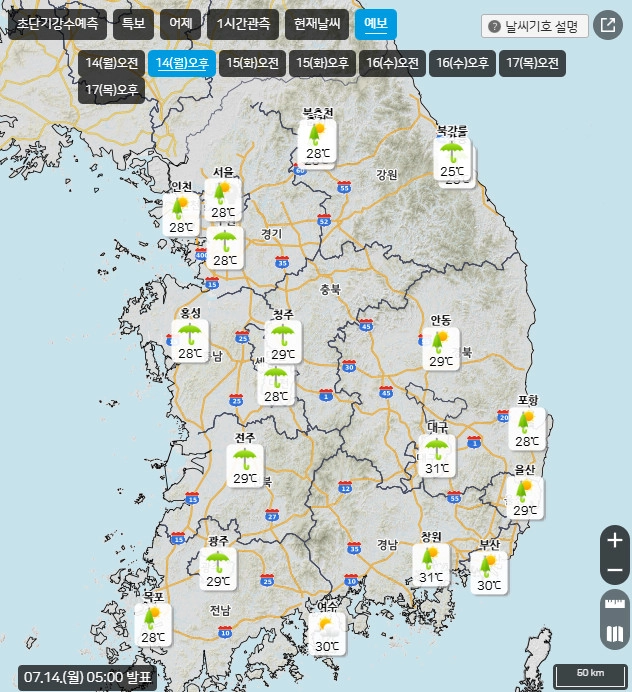Switch to 16(수)오전 forecast

point(392,63)
